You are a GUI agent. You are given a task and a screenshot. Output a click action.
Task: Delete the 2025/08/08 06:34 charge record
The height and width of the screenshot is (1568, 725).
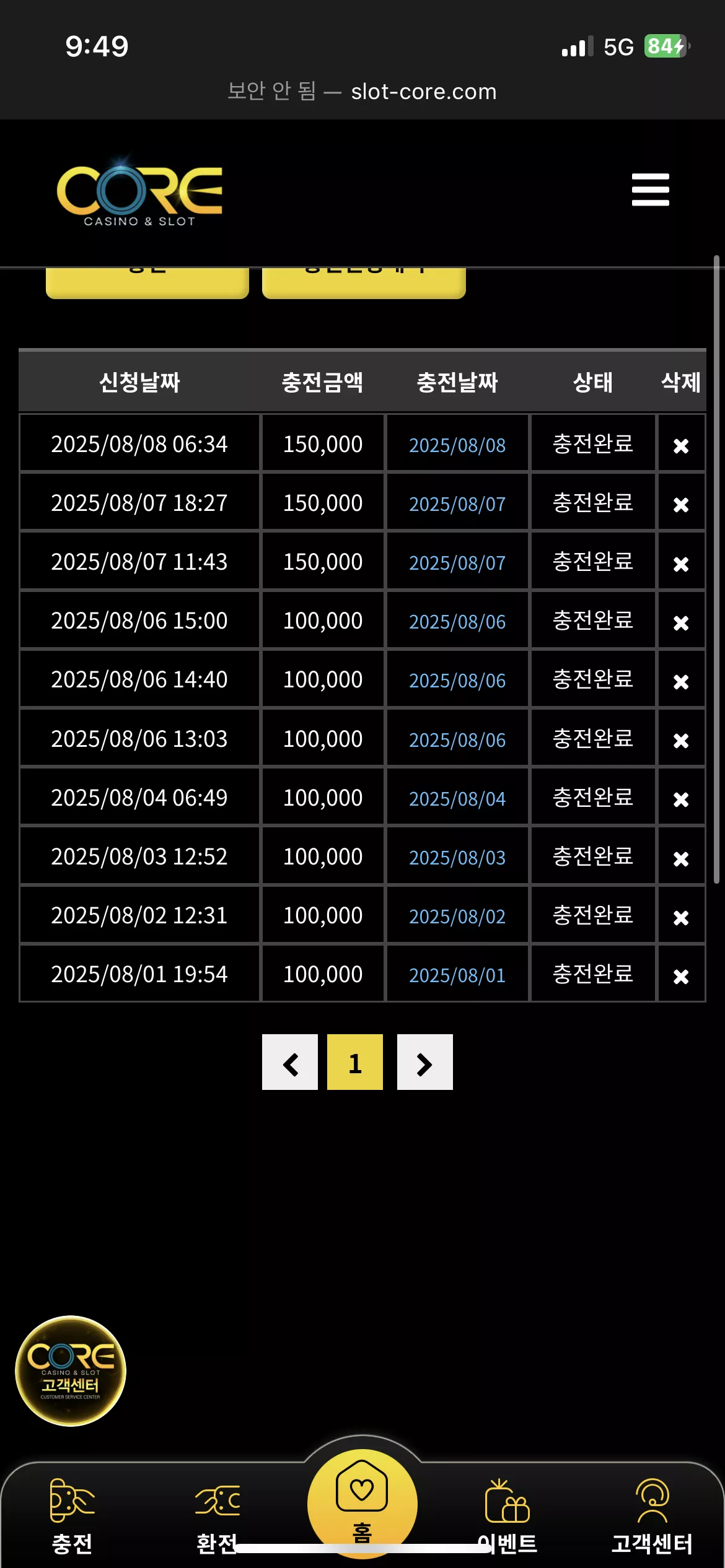(x=681, y=446)
